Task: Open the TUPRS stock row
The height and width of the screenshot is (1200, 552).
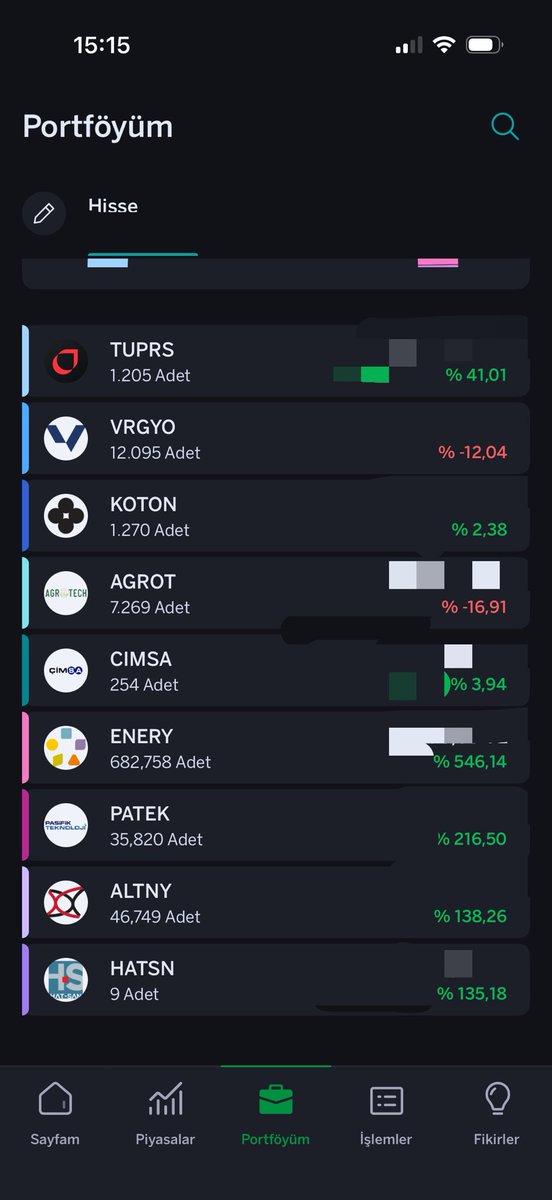Action: (276, 361)
